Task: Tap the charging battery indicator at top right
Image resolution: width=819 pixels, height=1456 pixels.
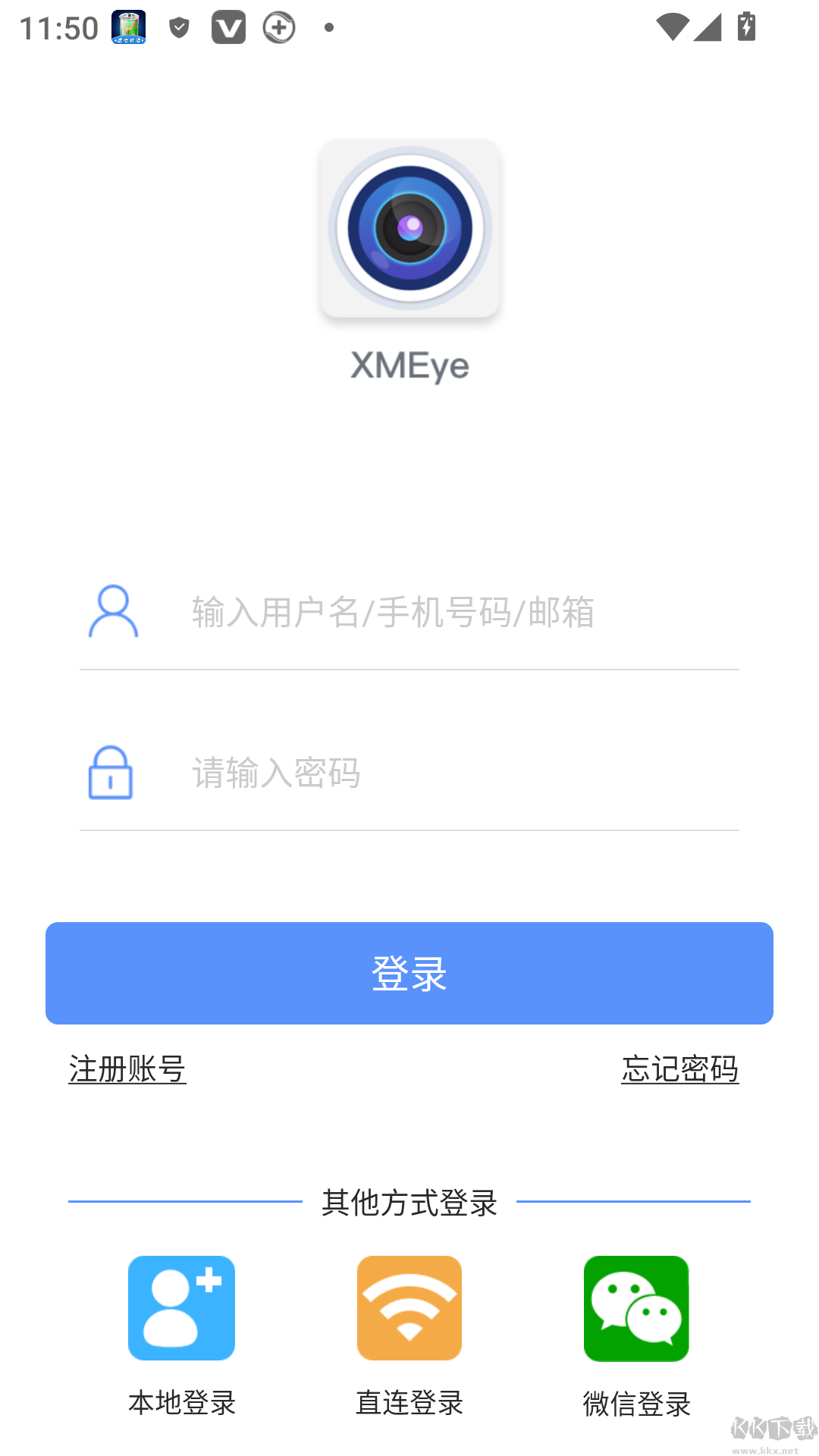Action: point(745,27)
